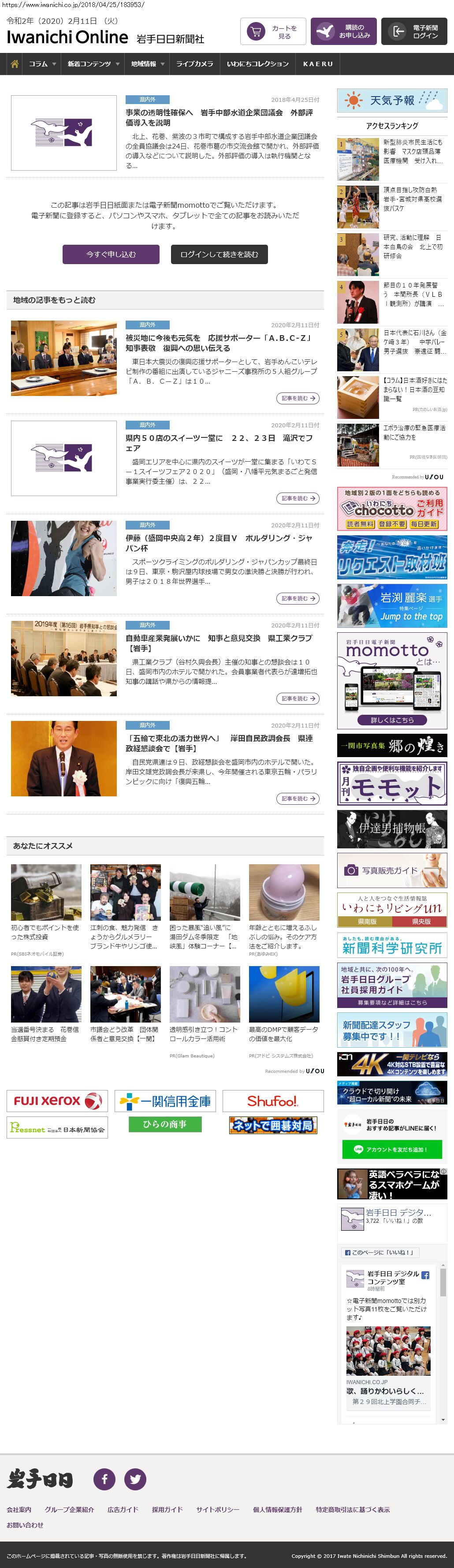Open 電子新聞ログイン button
Screen dimensions: 454x1568
414,32
